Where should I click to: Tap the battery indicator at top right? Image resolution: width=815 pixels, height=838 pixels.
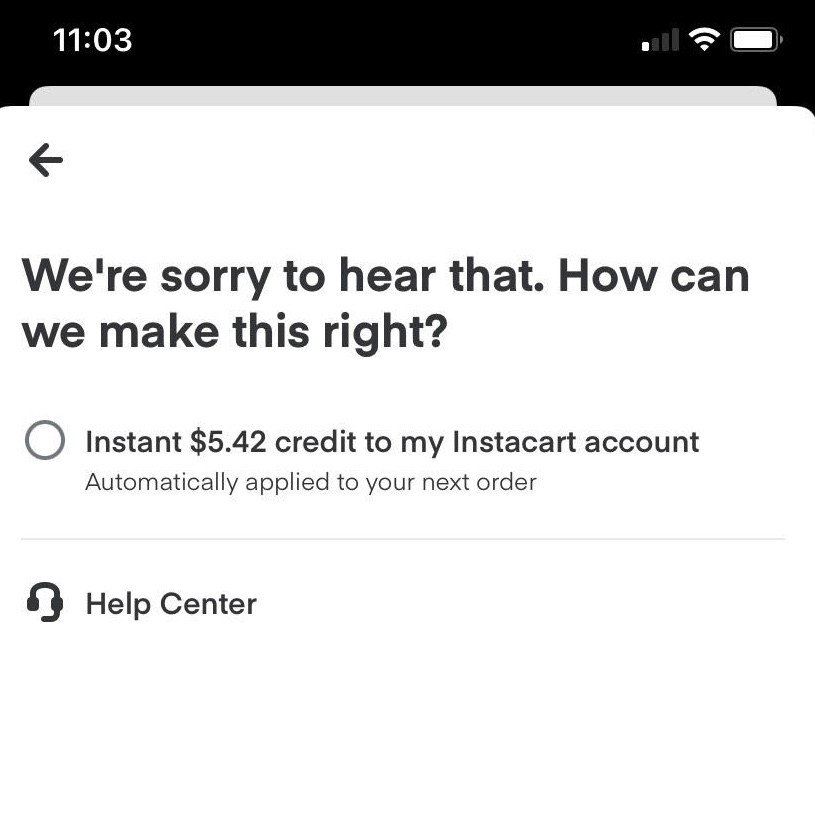tap(755, 39)
